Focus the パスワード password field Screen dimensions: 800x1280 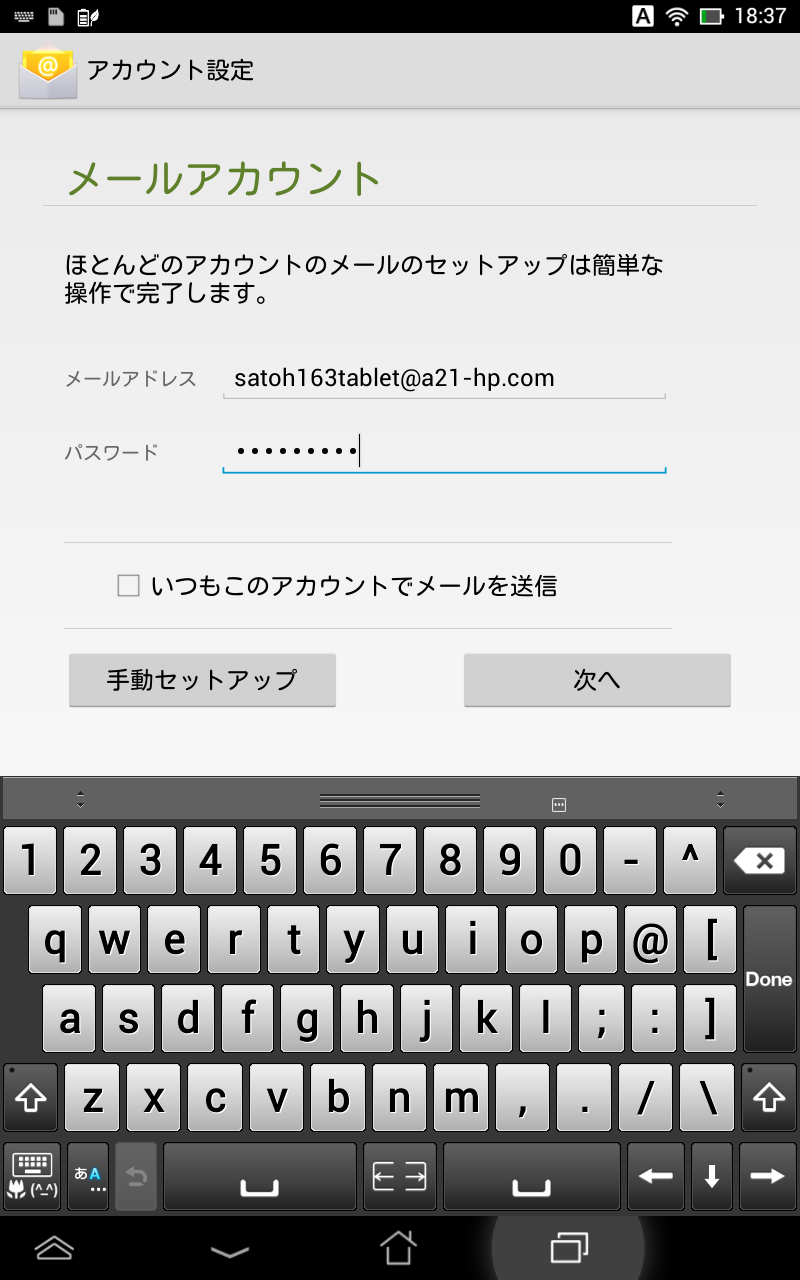[444, 453]
